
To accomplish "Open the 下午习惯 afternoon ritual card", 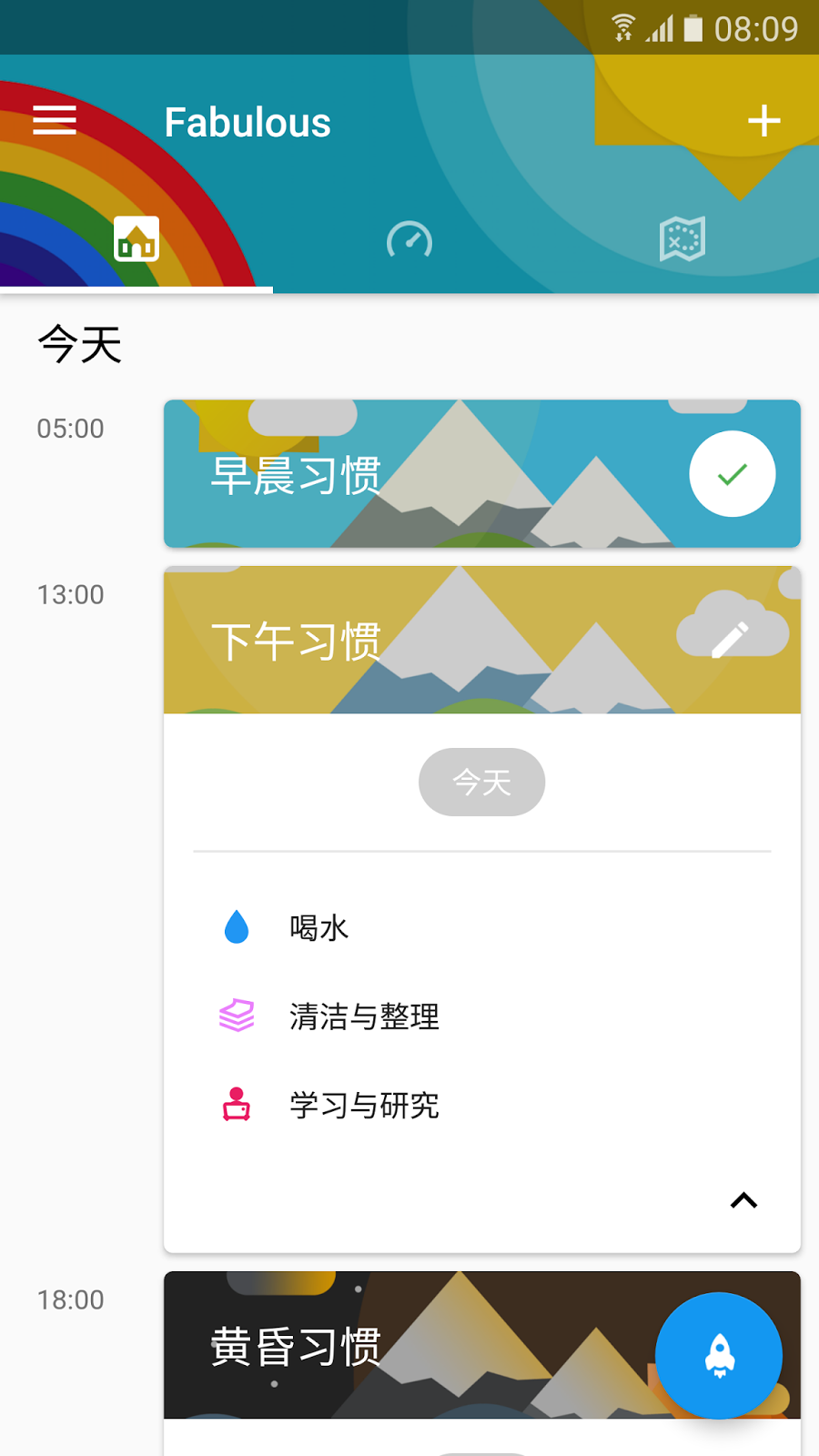I will (x=409, y=641).
